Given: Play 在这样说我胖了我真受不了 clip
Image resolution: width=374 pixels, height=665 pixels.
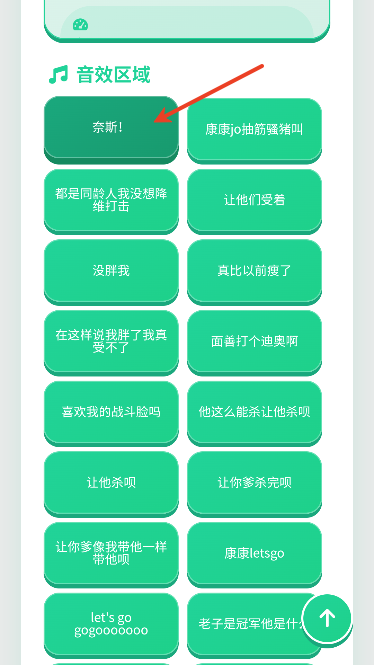Looking at the screenshot, I should [x=111, y=341].
